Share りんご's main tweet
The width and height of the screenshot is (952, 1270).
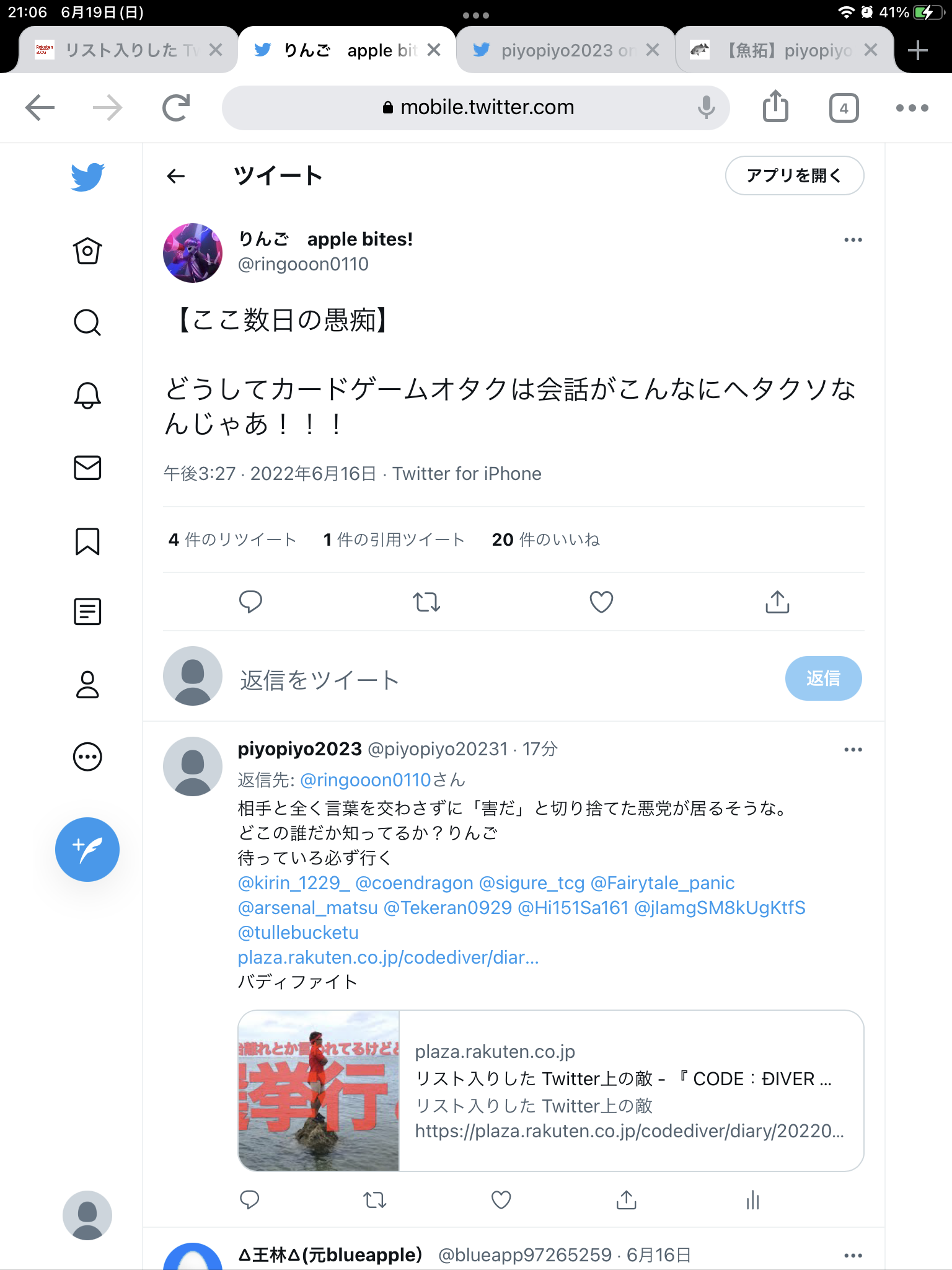click(777, 602)
